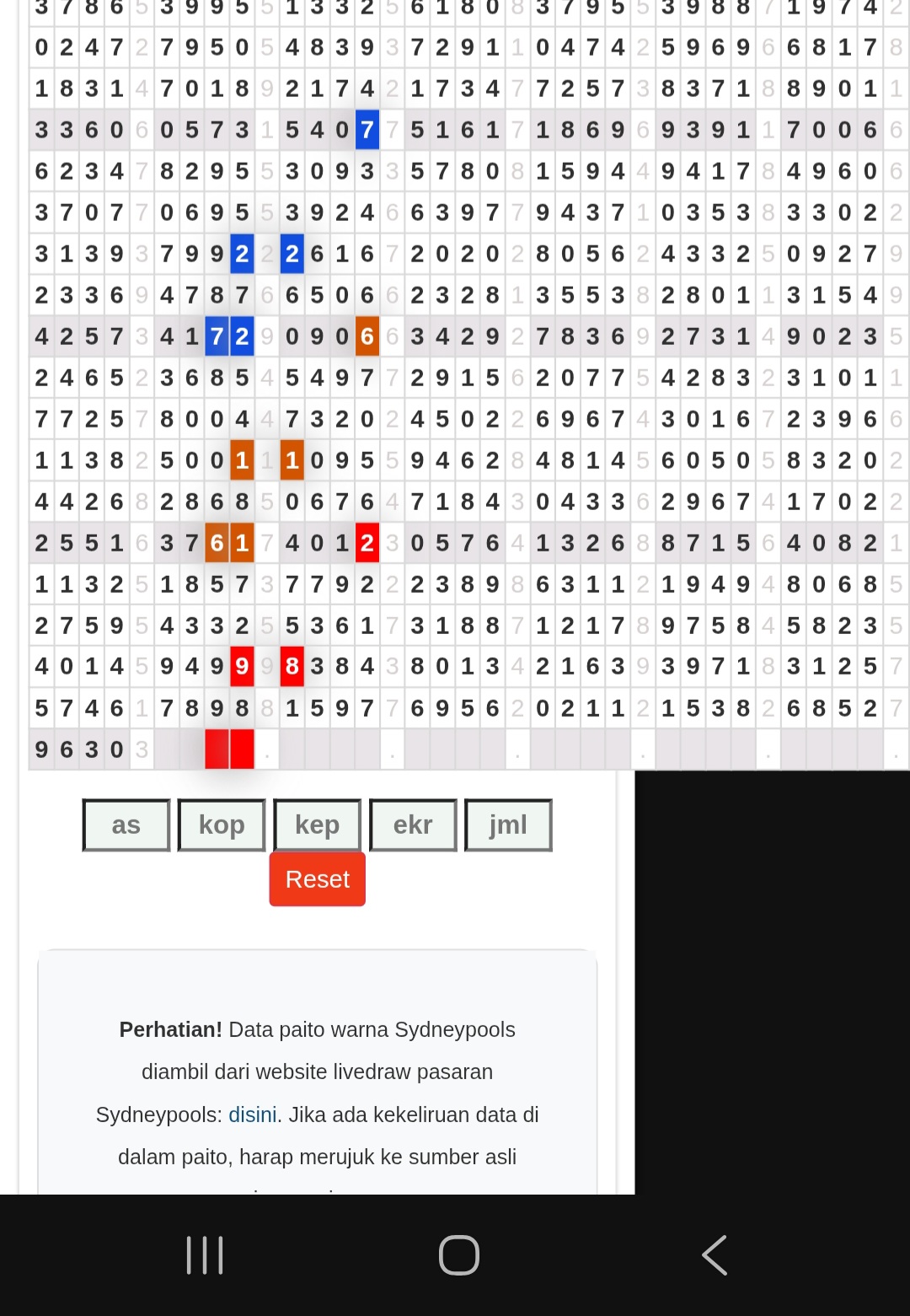Open recent apps
This screenshot has width=910, height=1316.
coord(205,1255)
